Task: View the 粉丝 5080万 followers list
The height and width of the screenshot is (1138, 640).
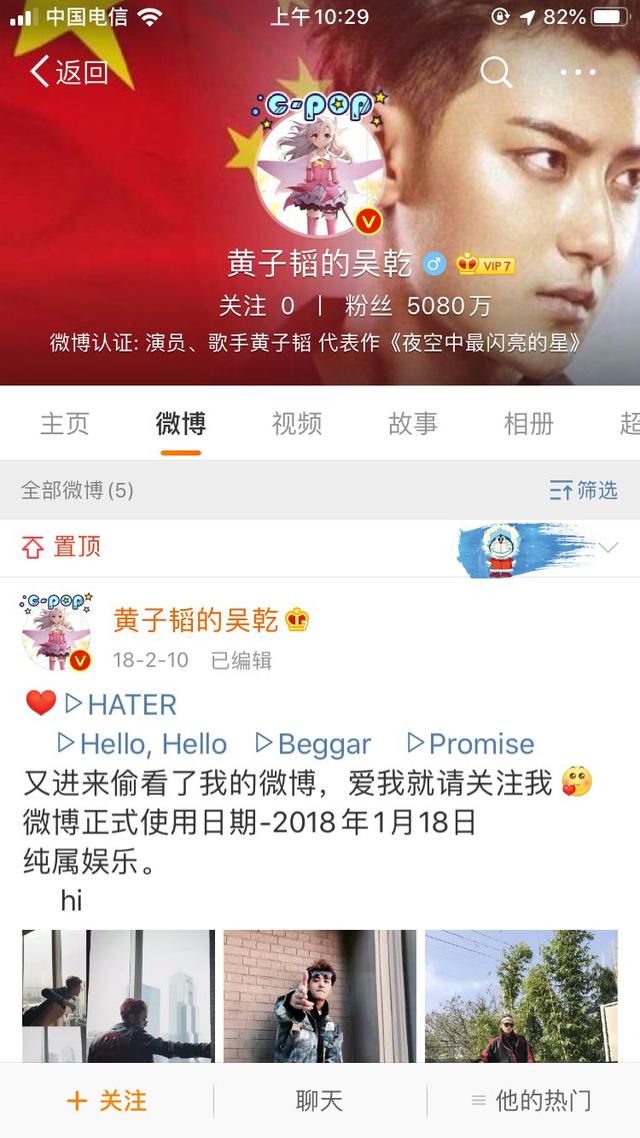Action: [x=418, y=306]
